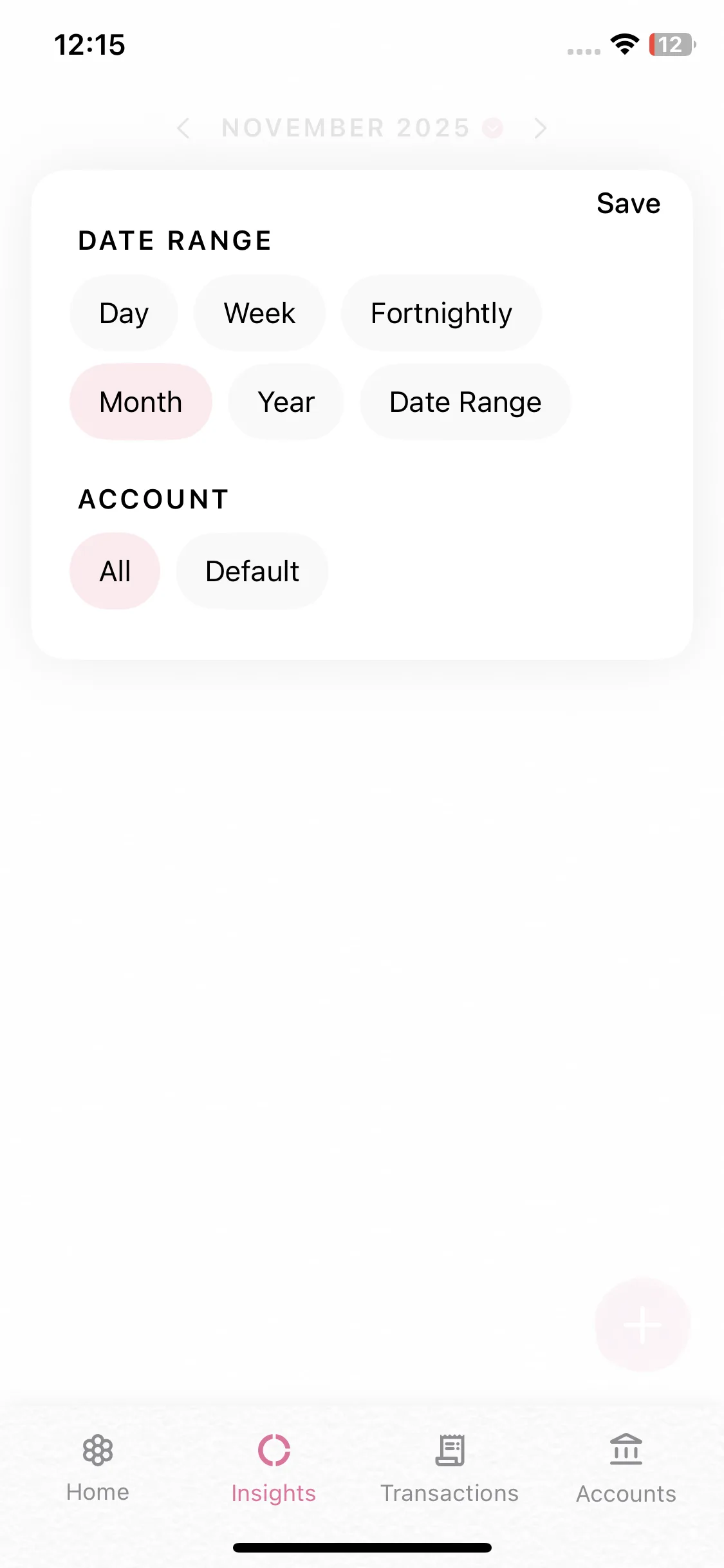Choose a custom Date Range
The width and height of the screenshot is (724, 1568).
coord(465,402)
